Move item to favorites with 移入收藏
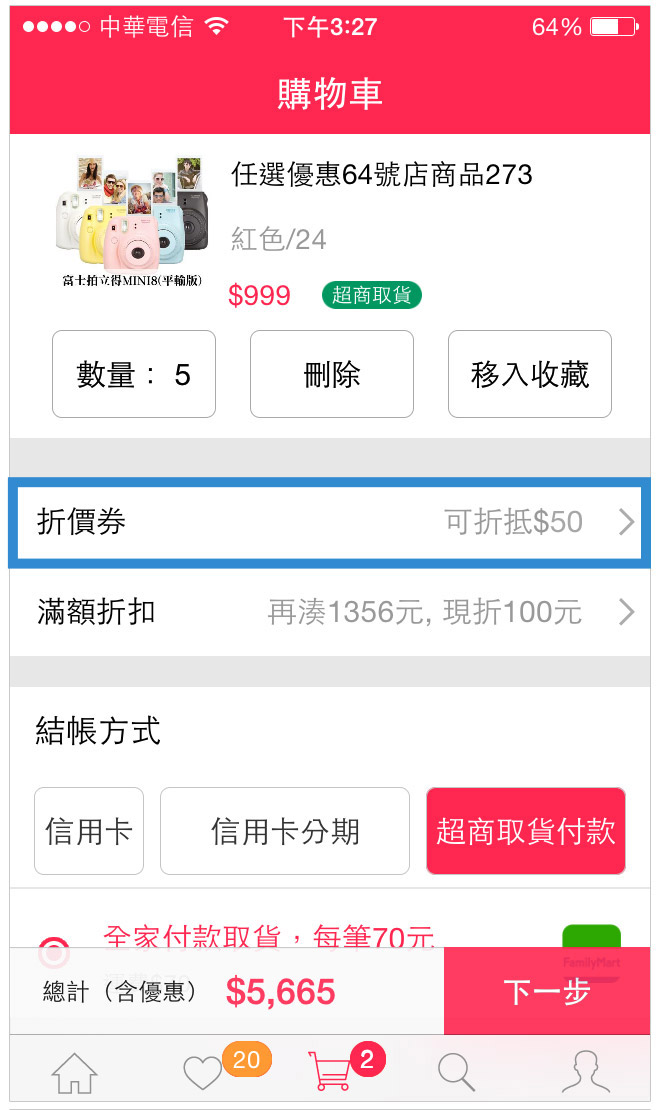 pos(529,374)
